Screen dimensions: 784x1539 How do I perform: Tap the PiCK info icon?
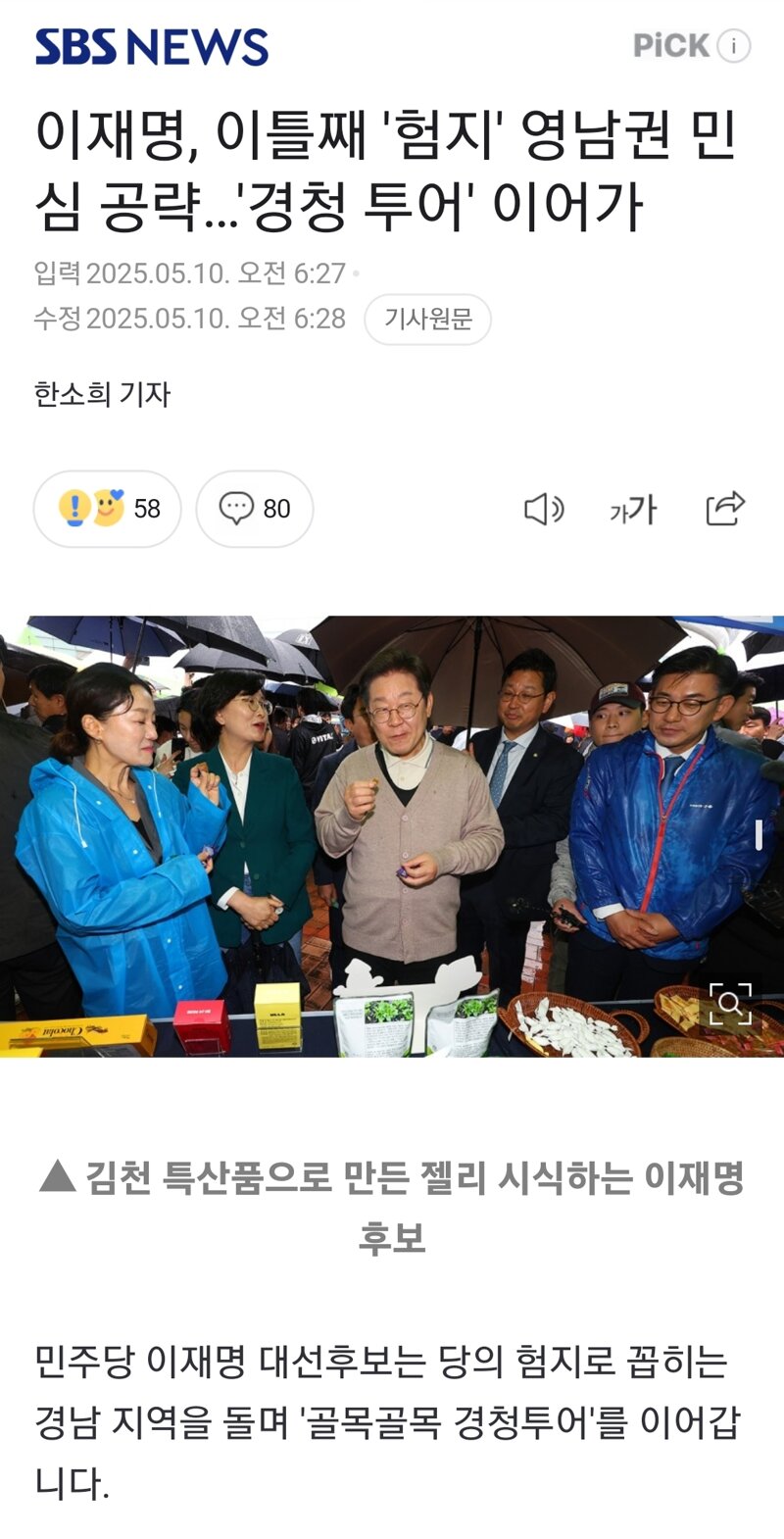click(x=733, y=46)
